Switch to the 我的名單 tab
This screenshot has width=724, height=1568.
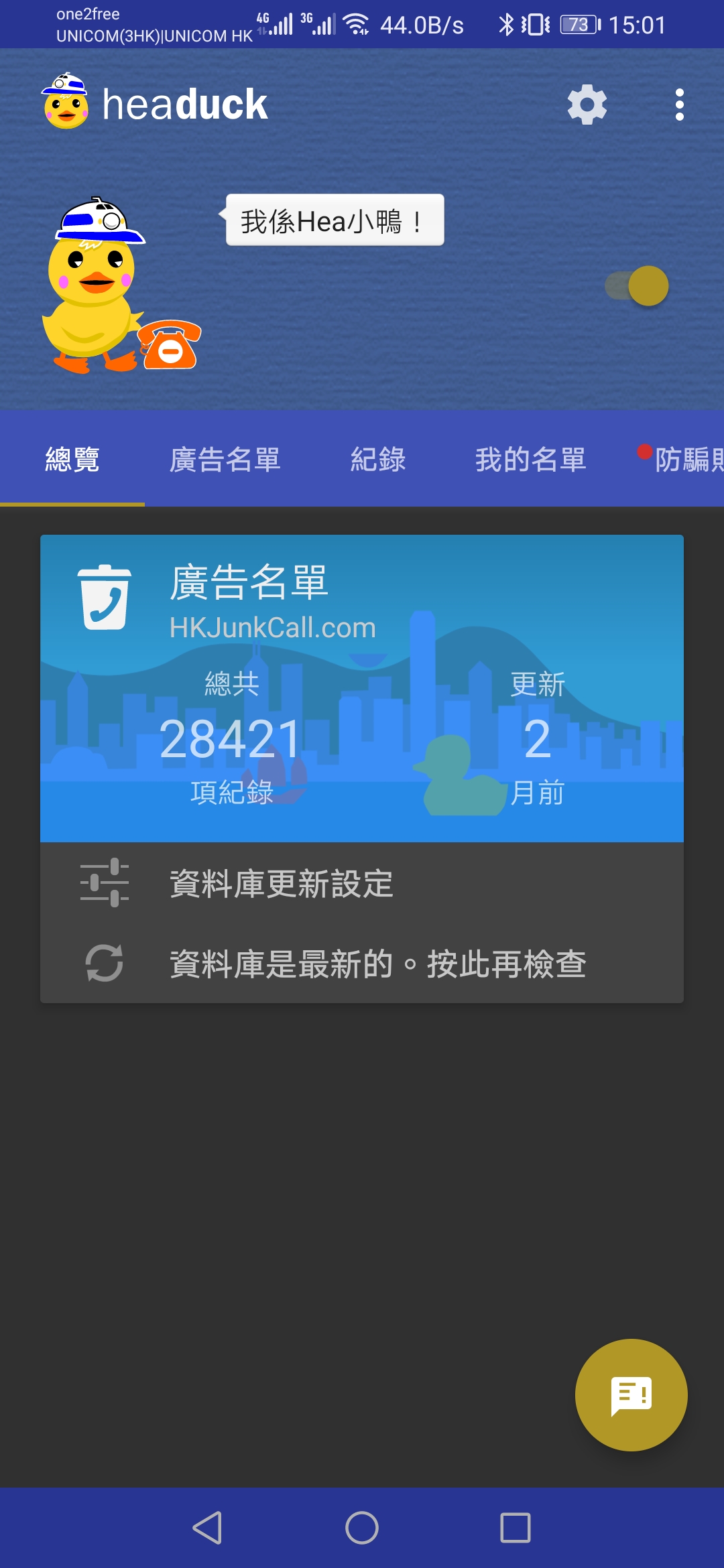531,460
